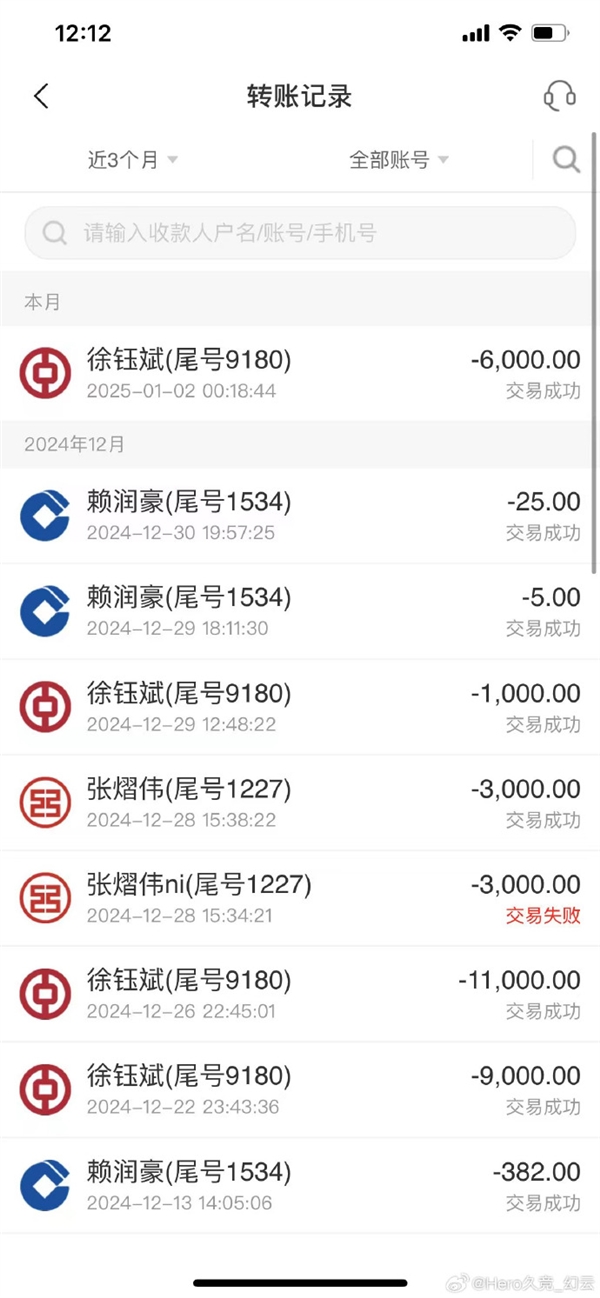Show the -1,000.00 transfer to 徐钰斌
Image resolution: width=600 pixels, height=1298 pixels.
(300, 707)
